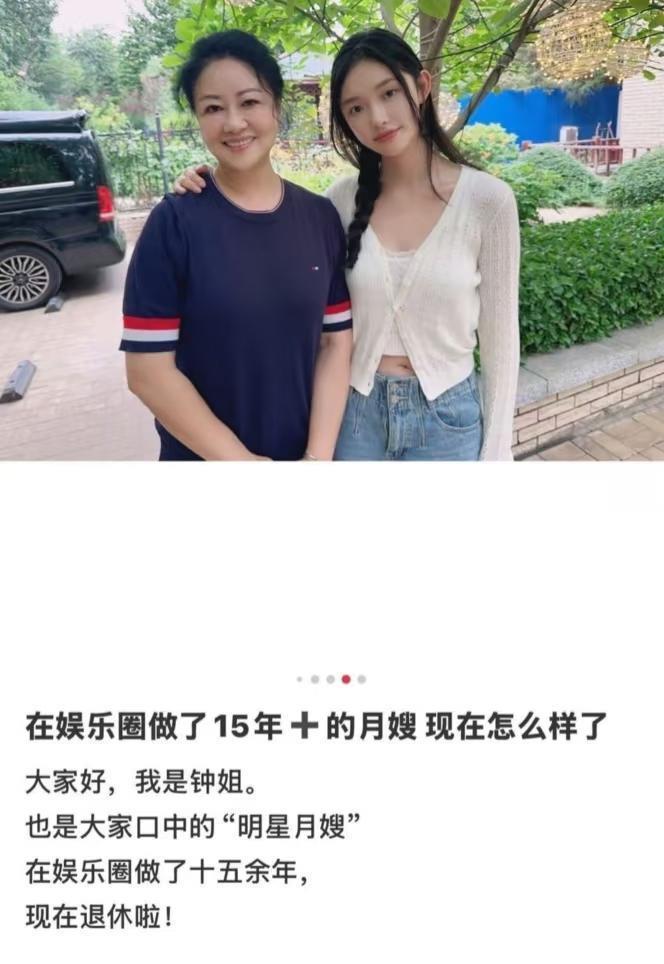Open the post photo in full view
This screenshot has height=964, width=664.
coord(332,230)
